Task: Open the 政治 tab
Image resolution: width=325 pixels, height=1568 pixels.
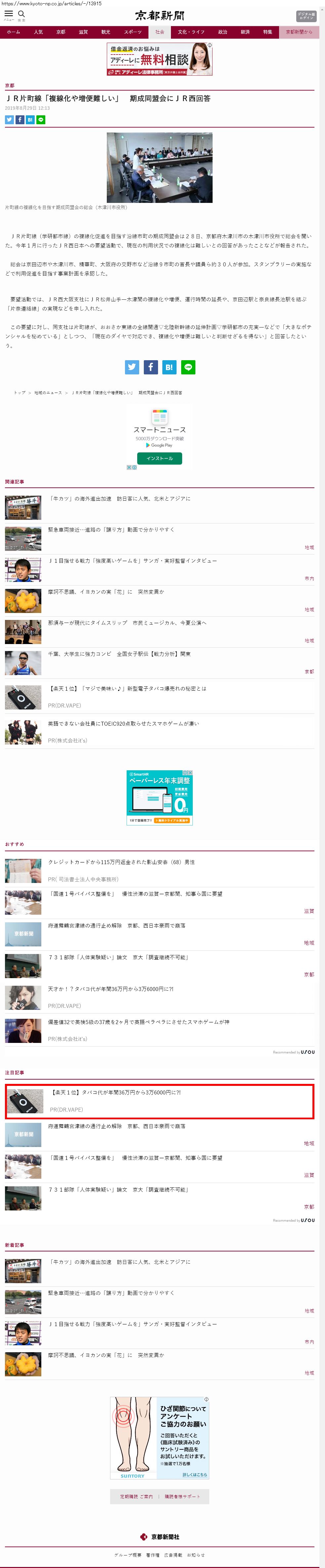Action: (223, 32)
